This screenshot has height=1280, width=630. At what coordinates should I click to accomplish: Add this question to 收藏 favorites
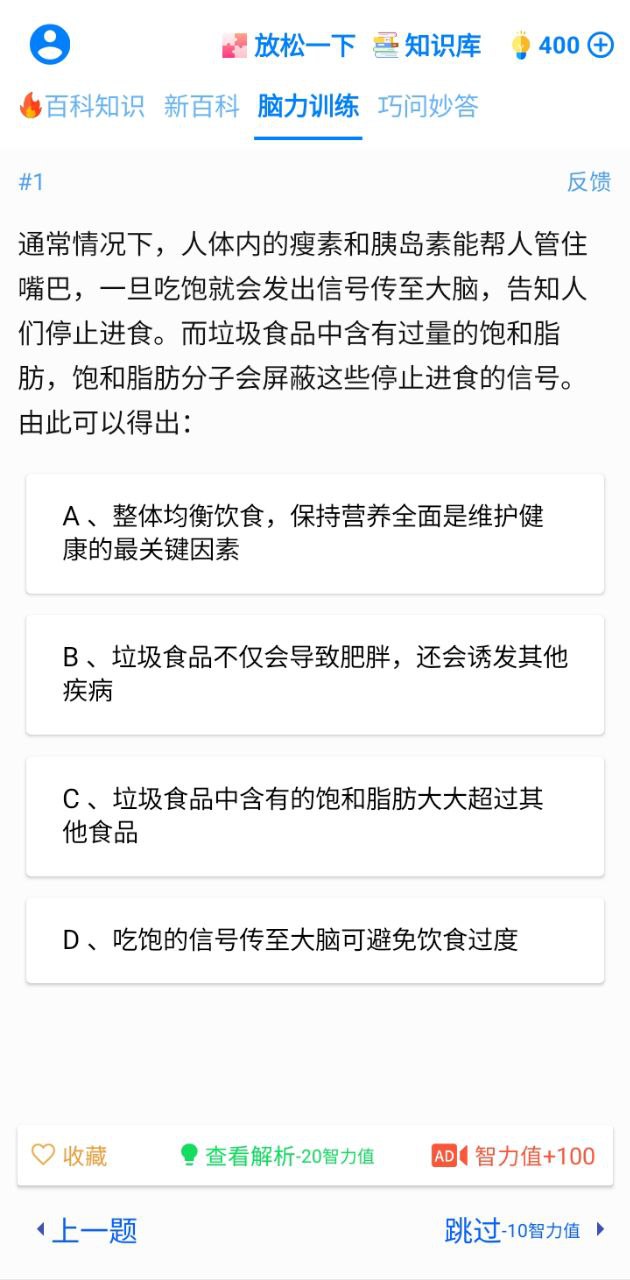pyautogui.click(x=69, y=1156)
